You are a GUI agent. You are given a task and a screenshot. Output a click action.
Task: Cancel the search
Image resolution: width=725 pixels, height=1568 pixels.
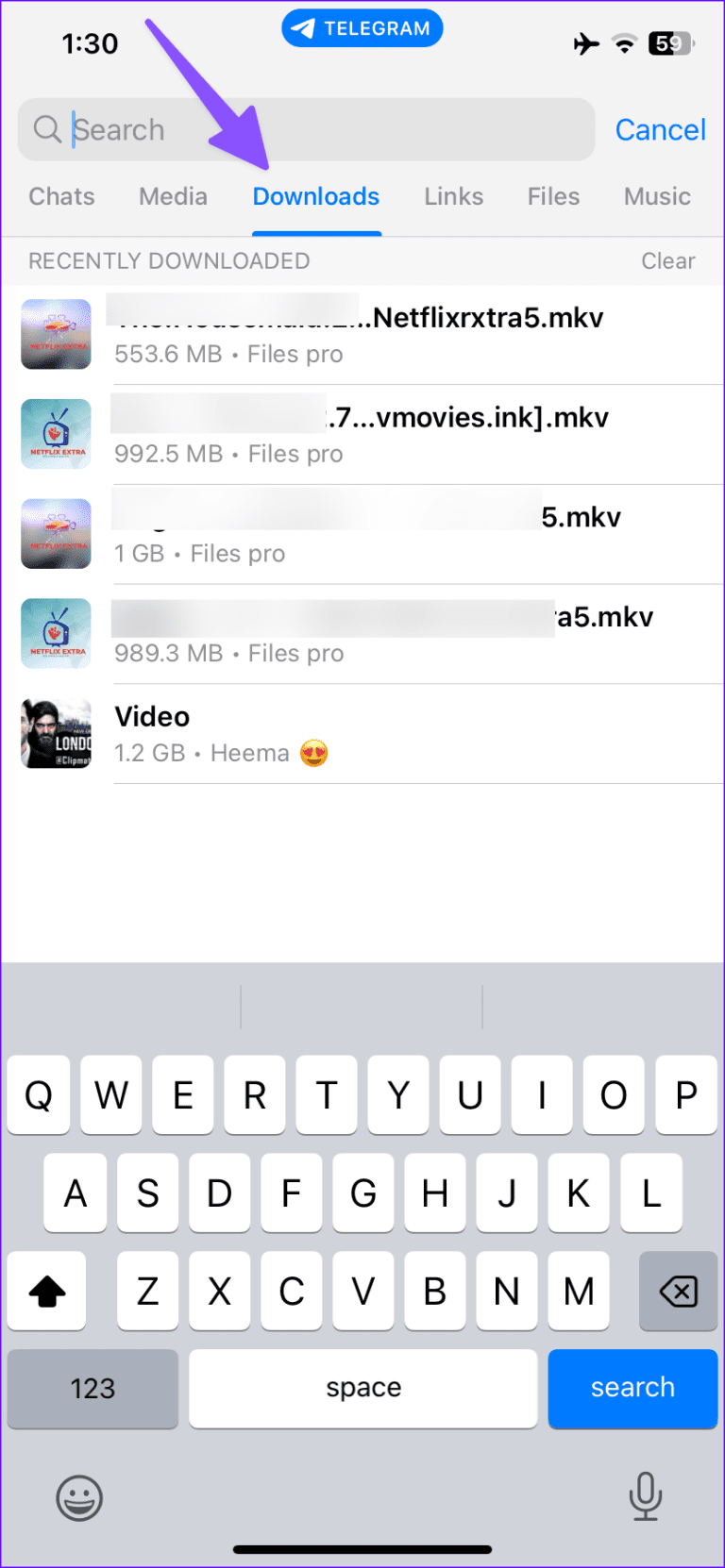coord(661,129)
